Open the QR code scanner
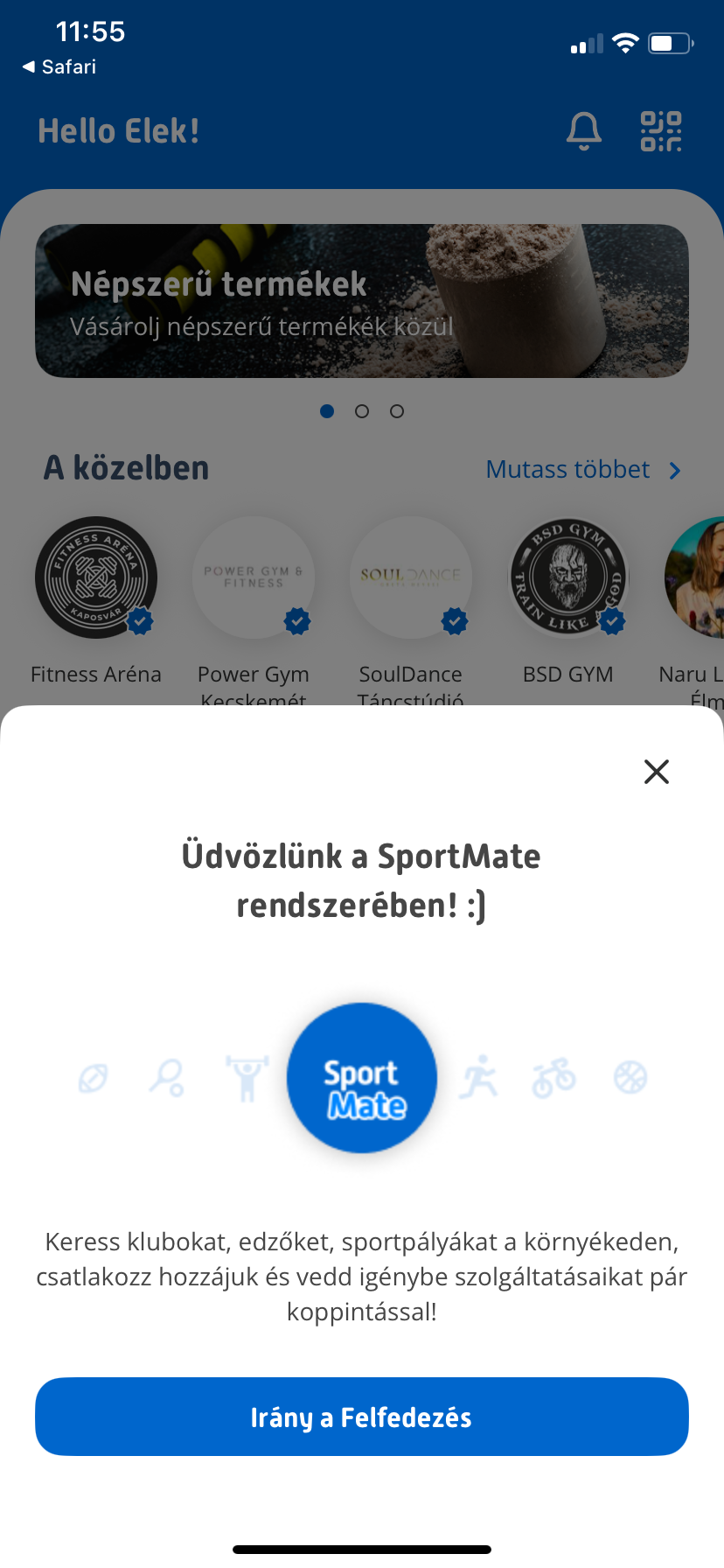Screen dimensions: 724x1568 pos(661,132)
